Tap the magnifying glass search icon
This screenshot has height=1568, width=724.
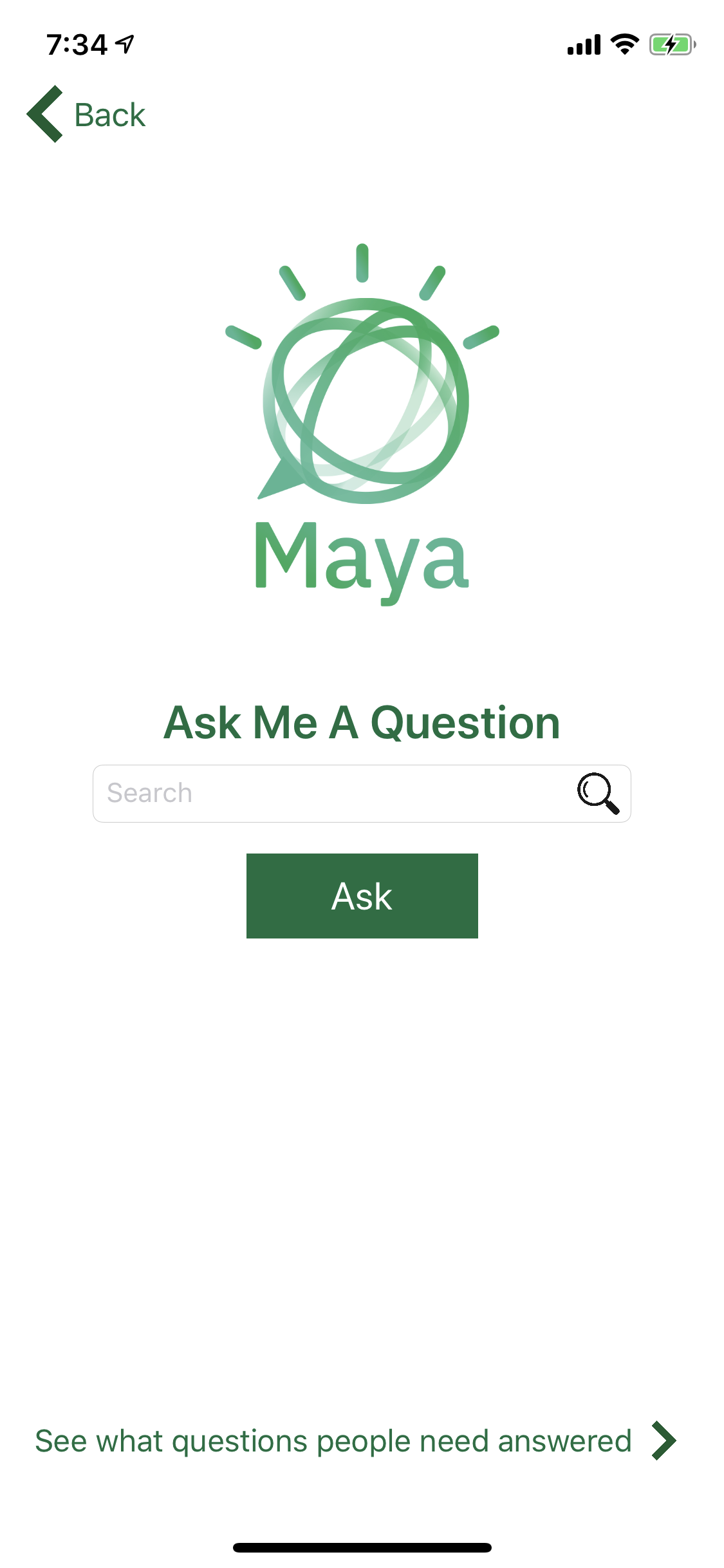point(598,793)
